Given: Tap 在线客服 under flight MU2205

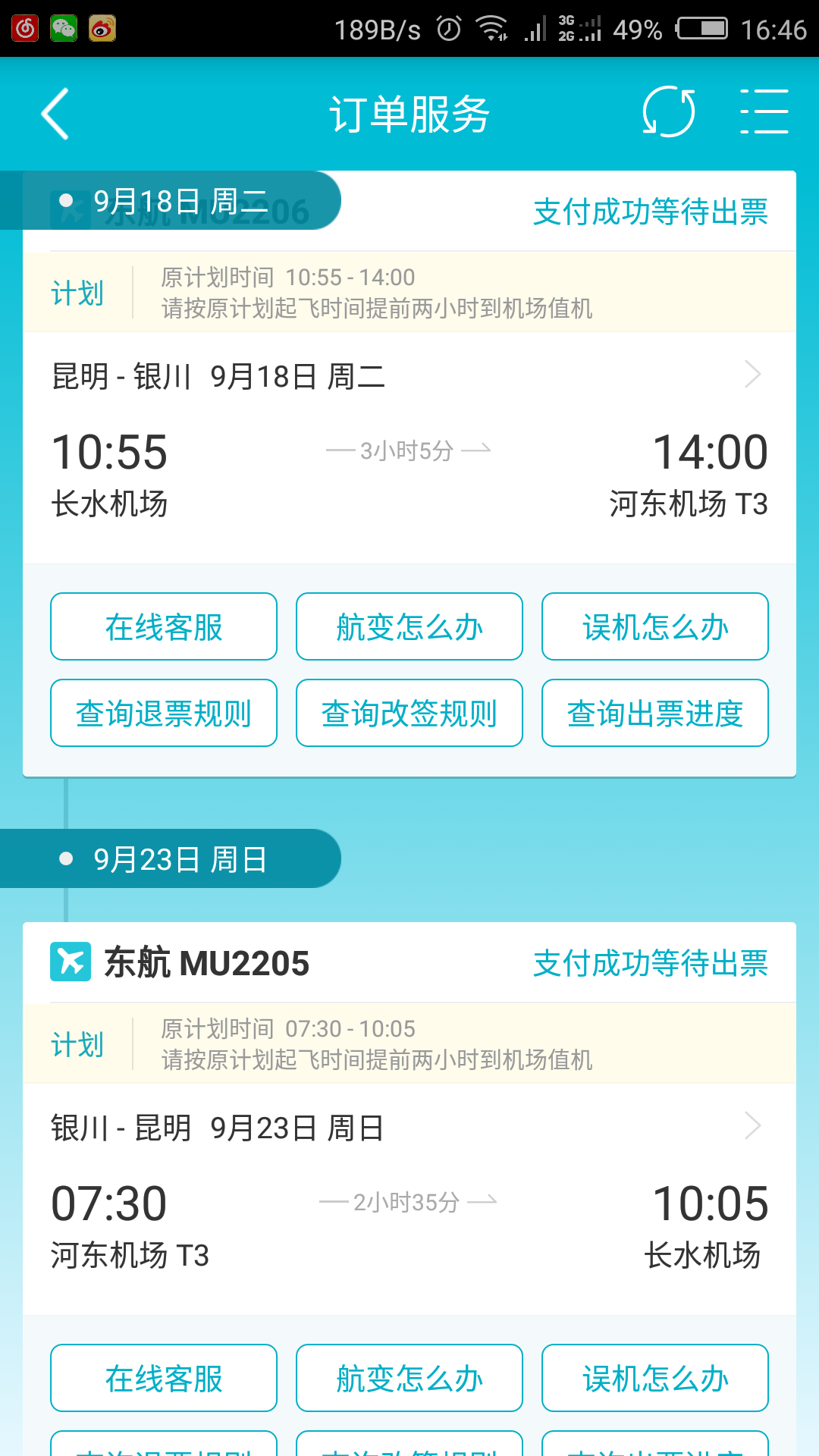Looking at the screenshot, I should coord(164,1378).
